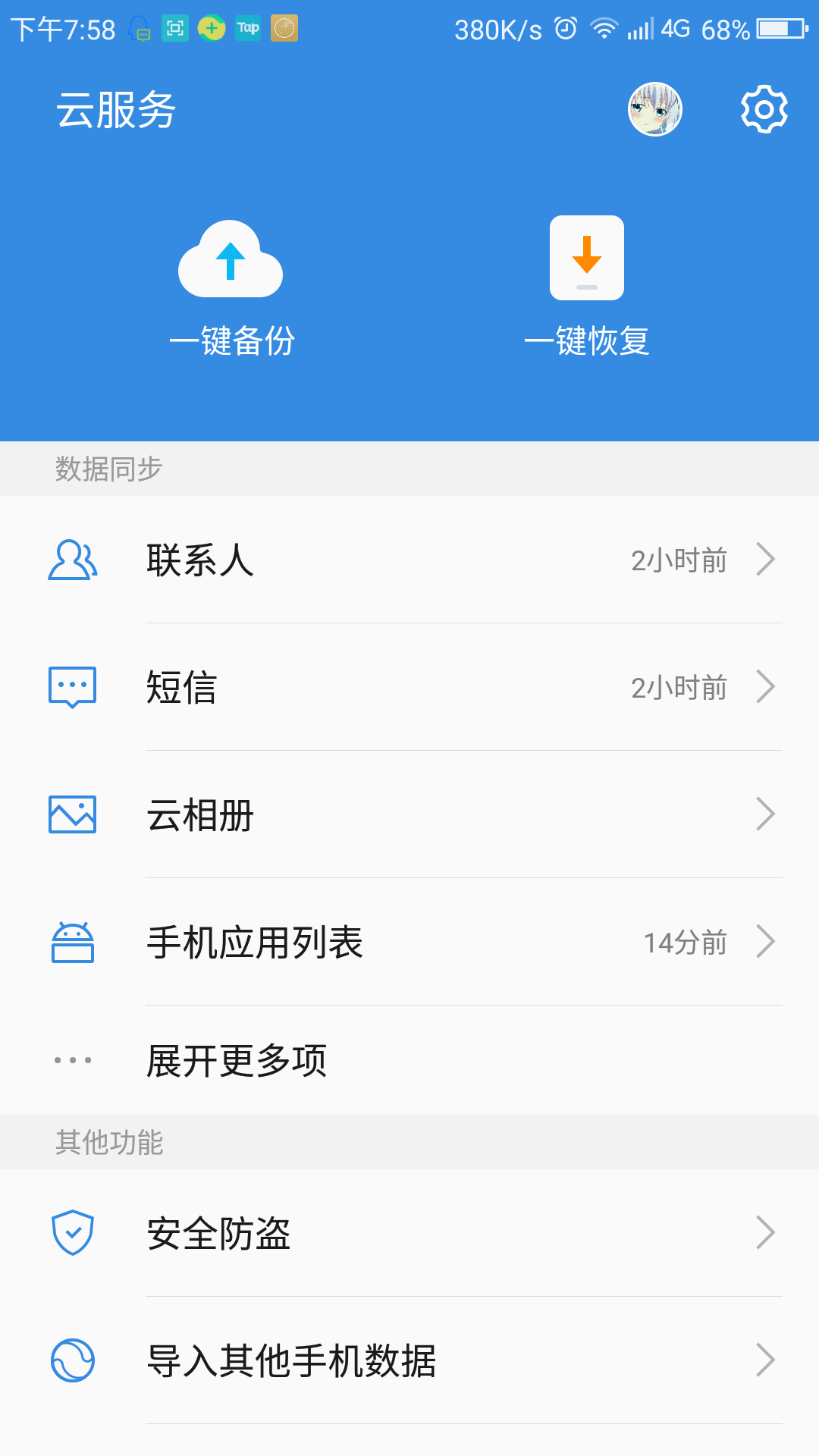Start 一键备份 one-tap backup
Image resolution: width=819 pixels, height=1456 pixels.
[231, 287]
